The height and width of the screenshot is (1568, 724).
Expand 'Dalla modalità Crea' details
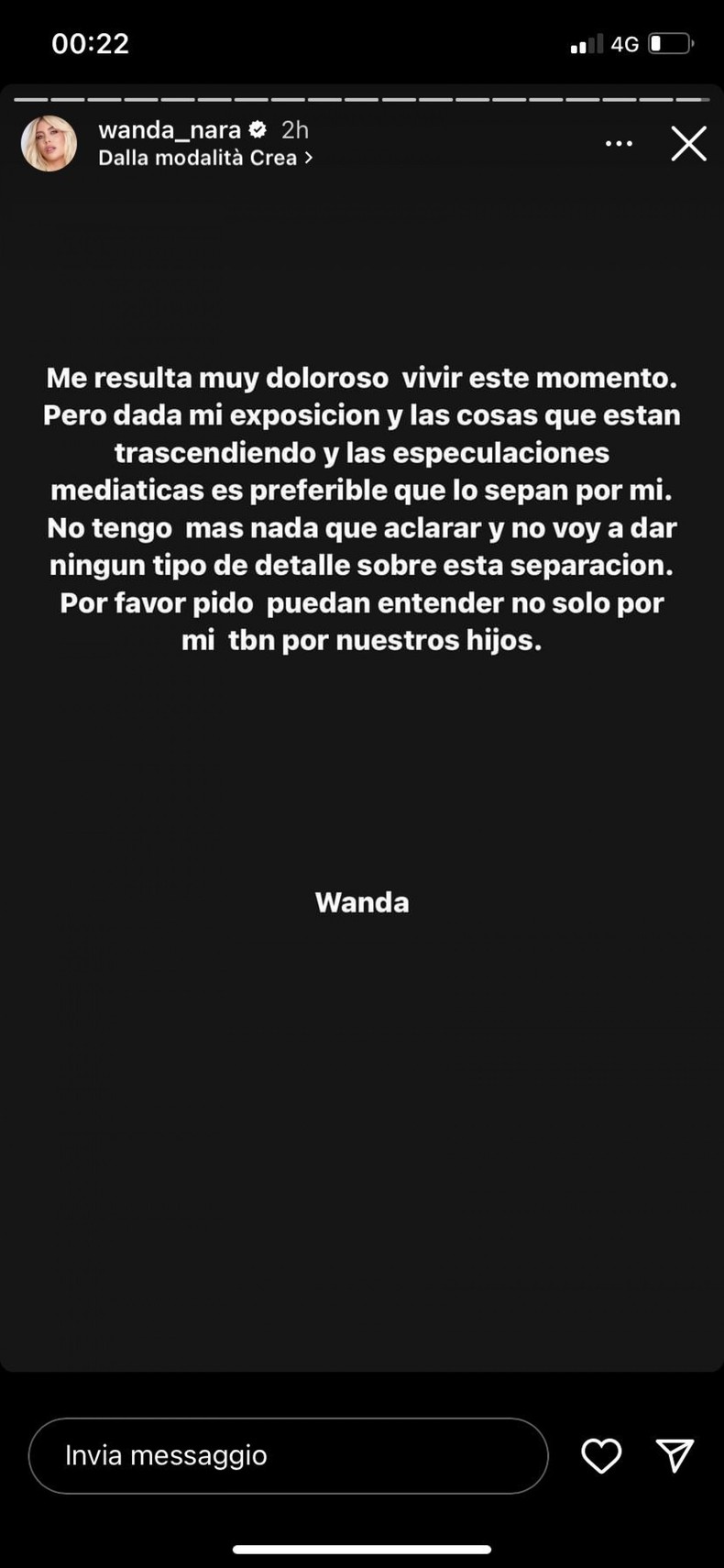click(203, 158)
